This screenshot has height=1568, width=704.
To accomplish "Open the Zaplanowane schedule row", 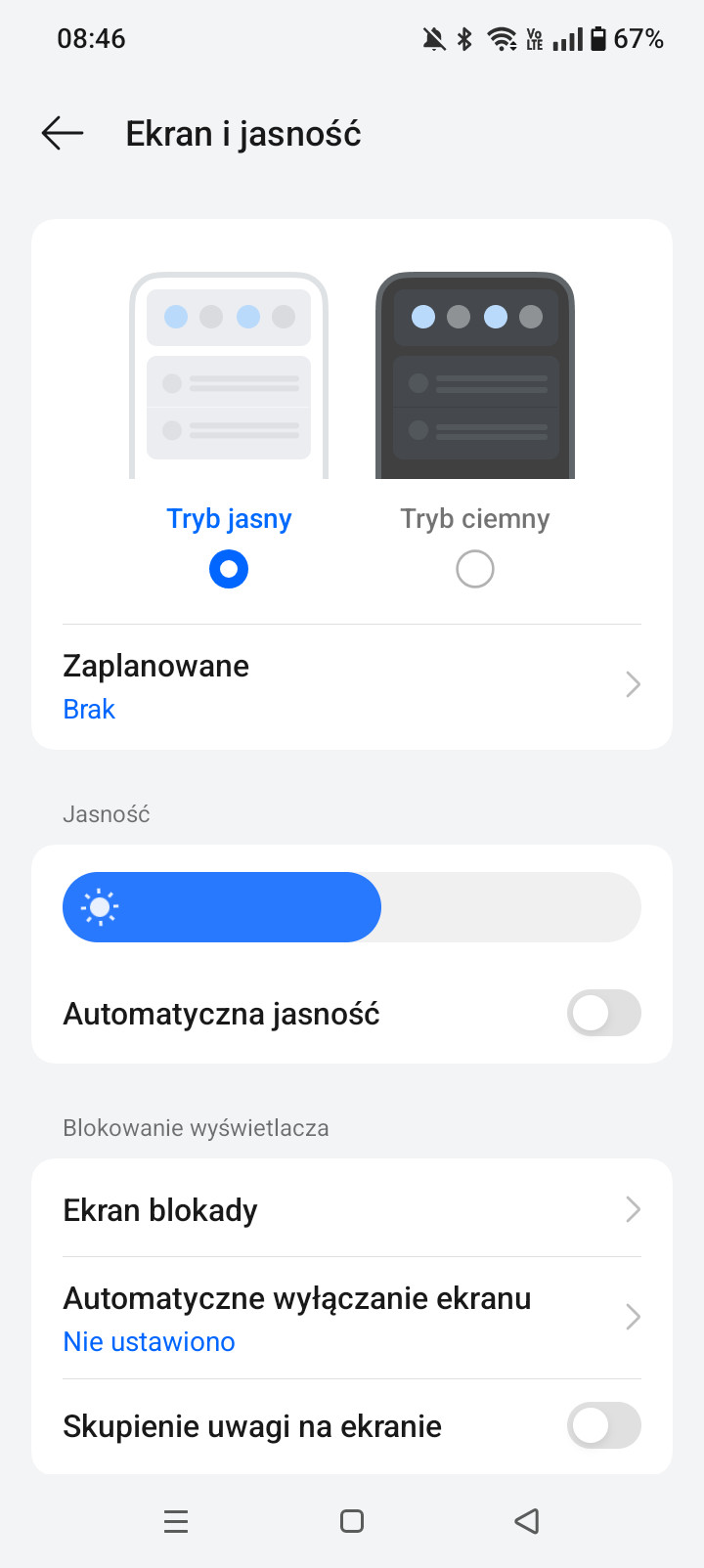I will click(352, 686).
